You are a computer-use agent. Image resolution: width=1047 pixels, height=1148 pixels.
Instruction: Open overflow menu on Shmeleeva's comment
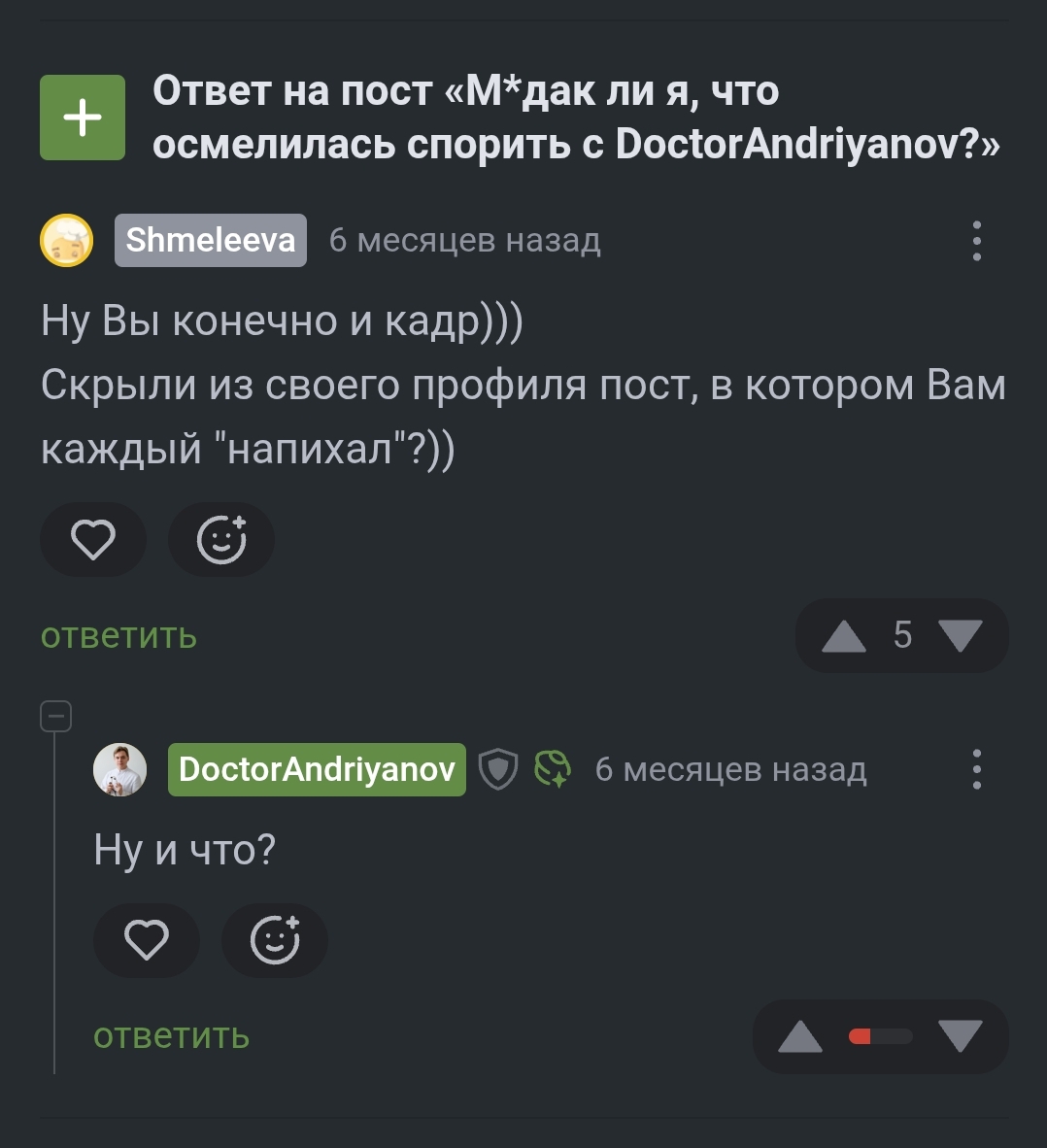click(976, 241)
